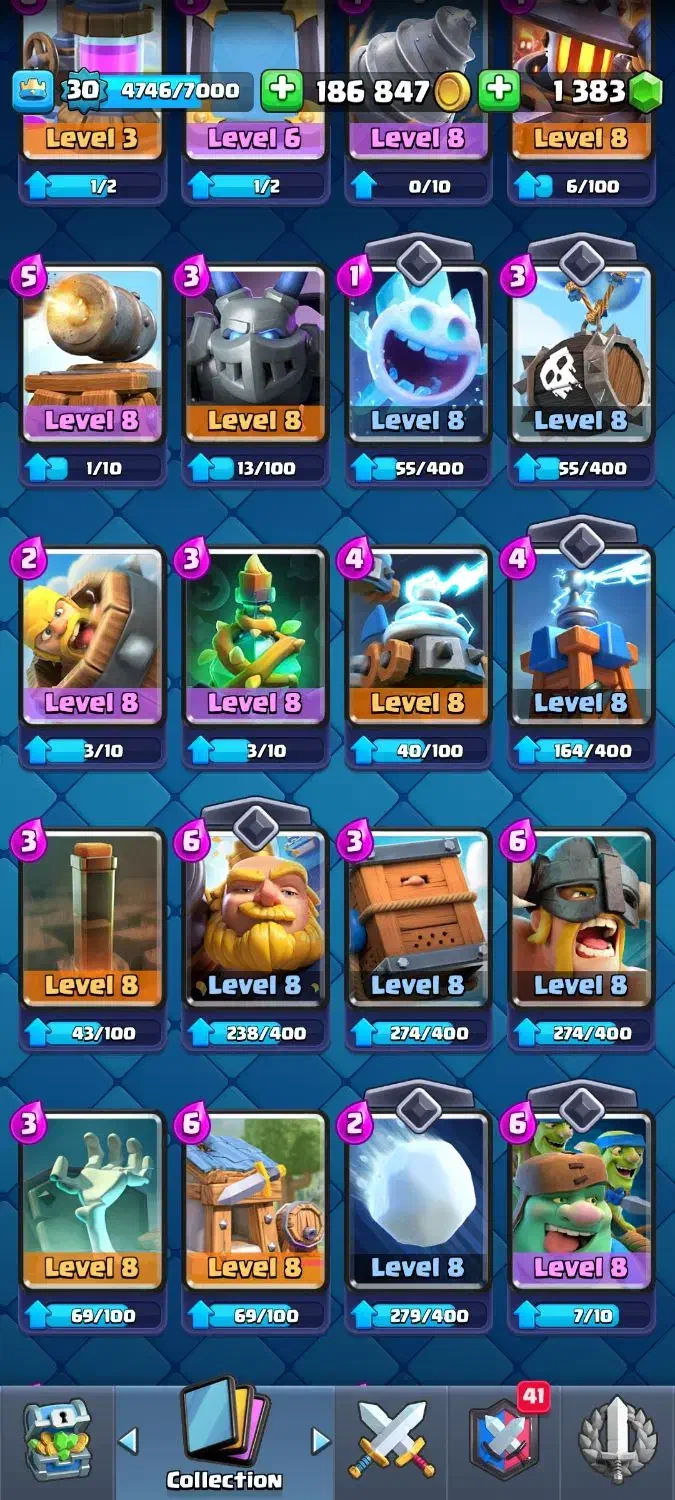Select the Goblin Giant card with 7/10
675x1500 pixels.
(582, 1222)
